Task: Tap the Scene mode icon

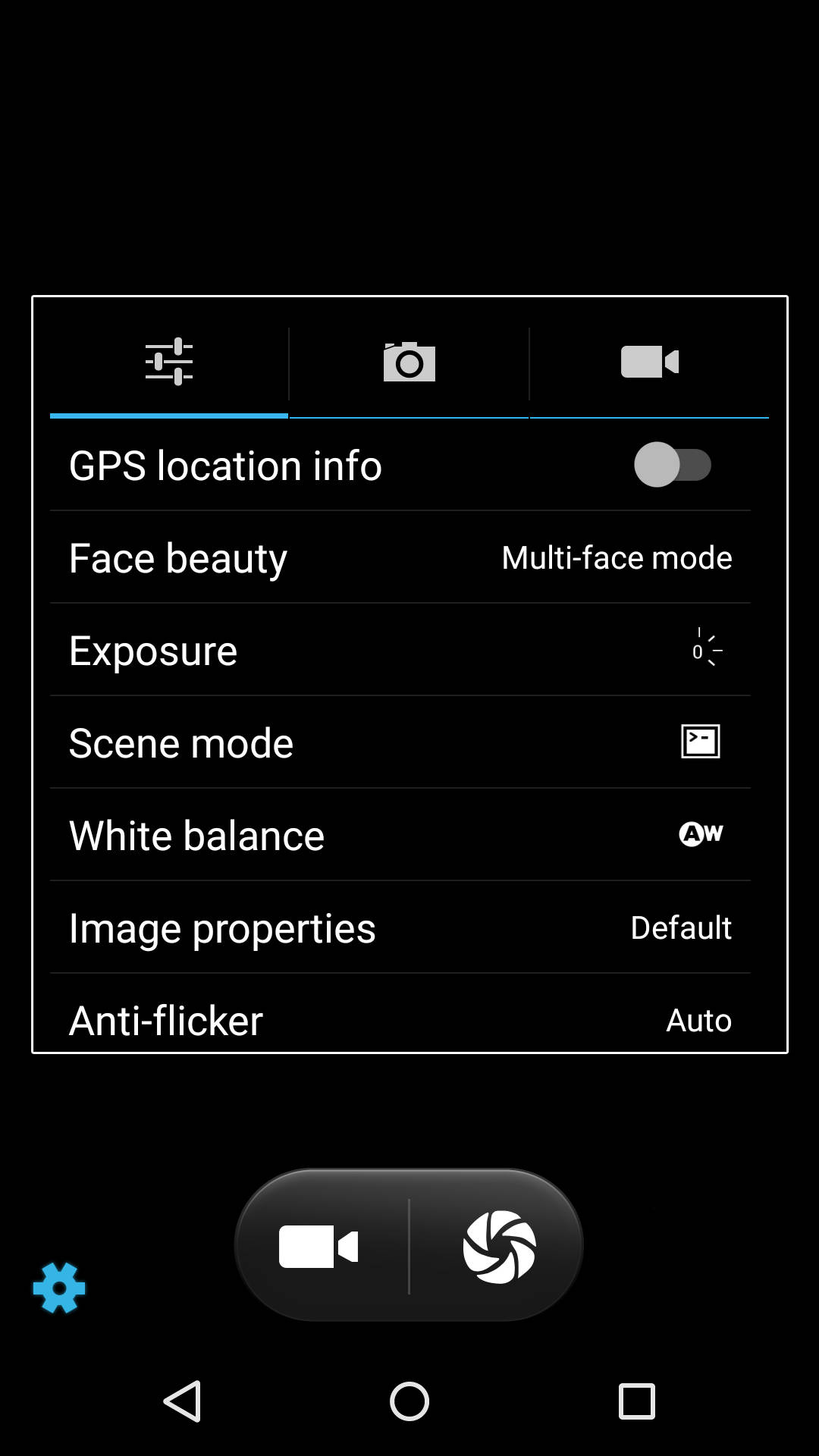Action: click(701, 742)
